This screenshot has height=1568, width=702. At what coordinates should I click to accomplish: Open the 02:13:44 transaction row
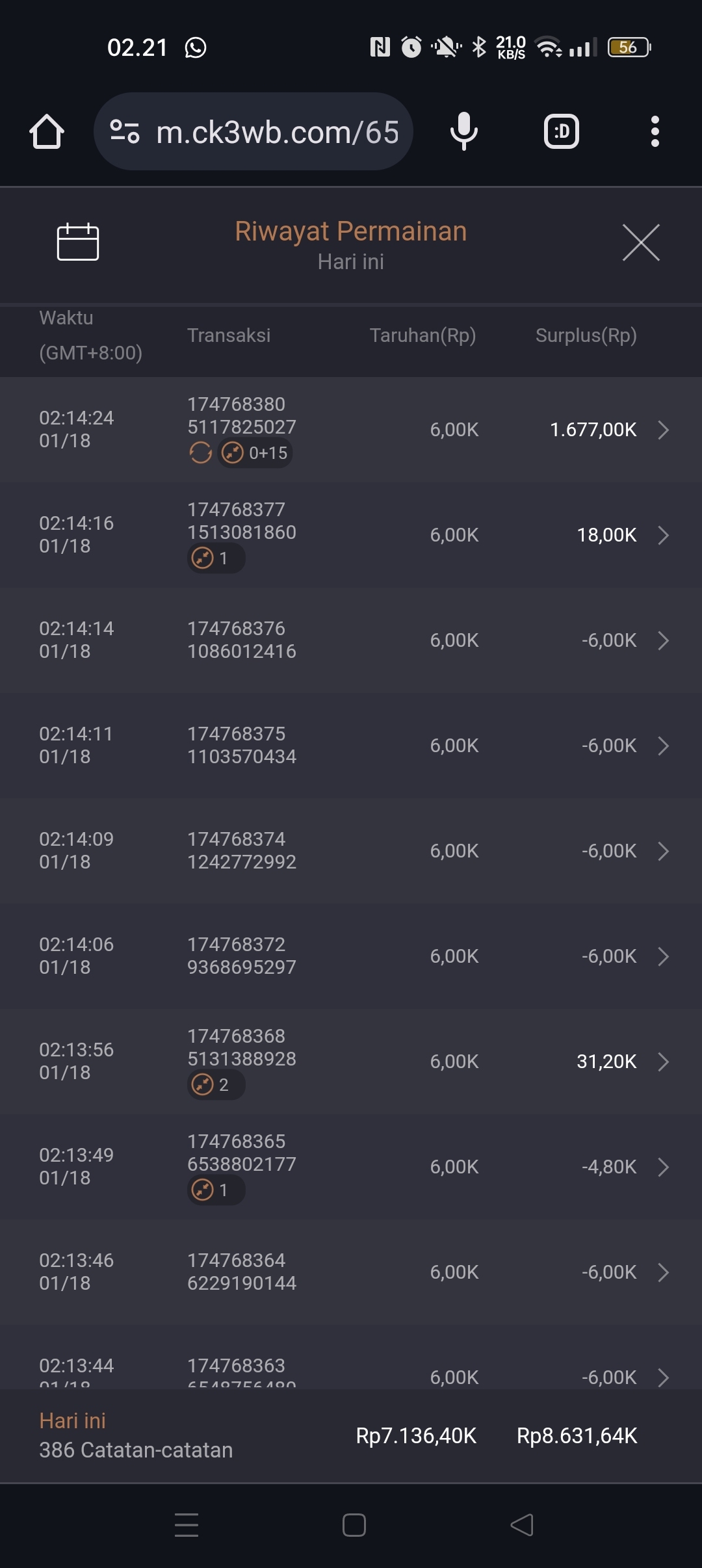pyautogui.click(x=351, y=1373)
